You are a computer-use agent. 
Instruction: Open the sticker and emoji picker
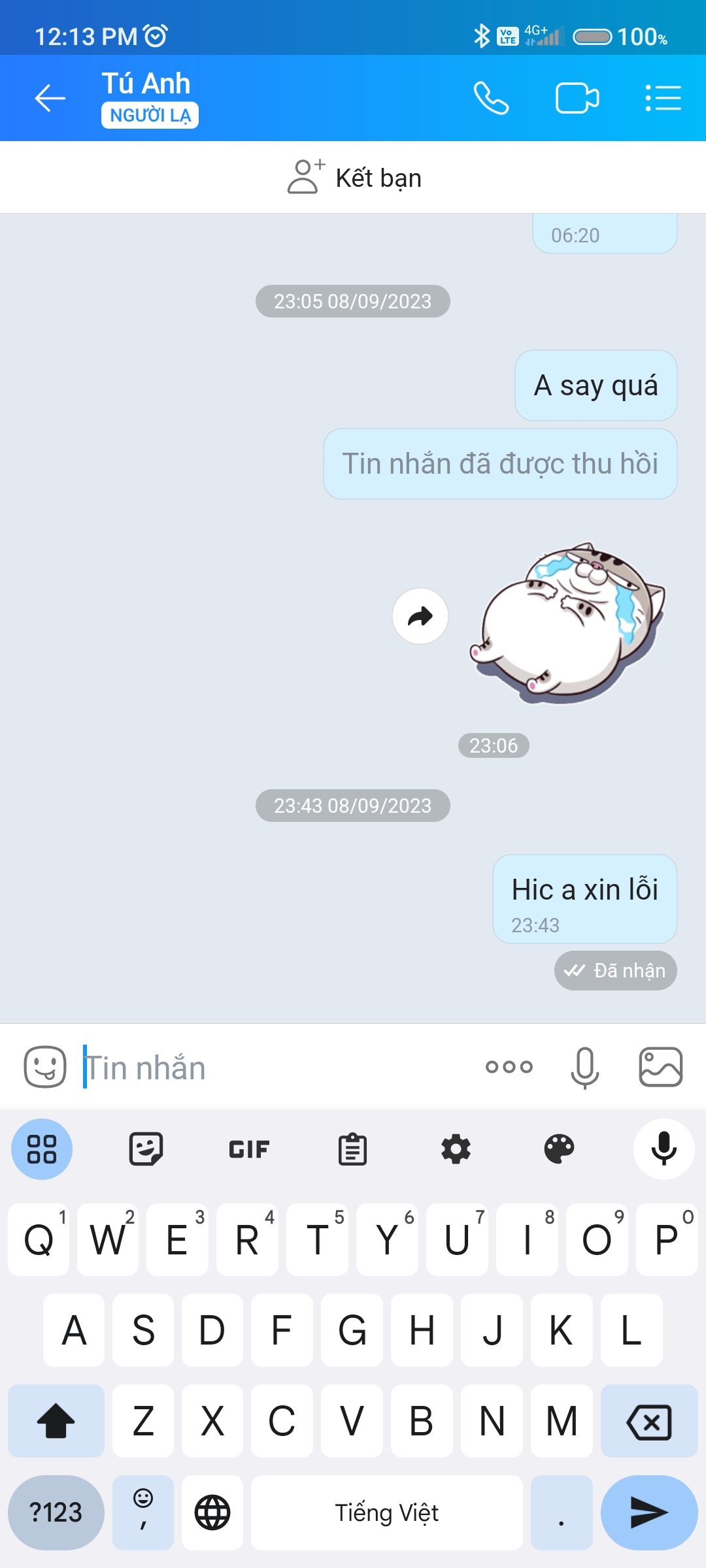(x=45, y=1067)
